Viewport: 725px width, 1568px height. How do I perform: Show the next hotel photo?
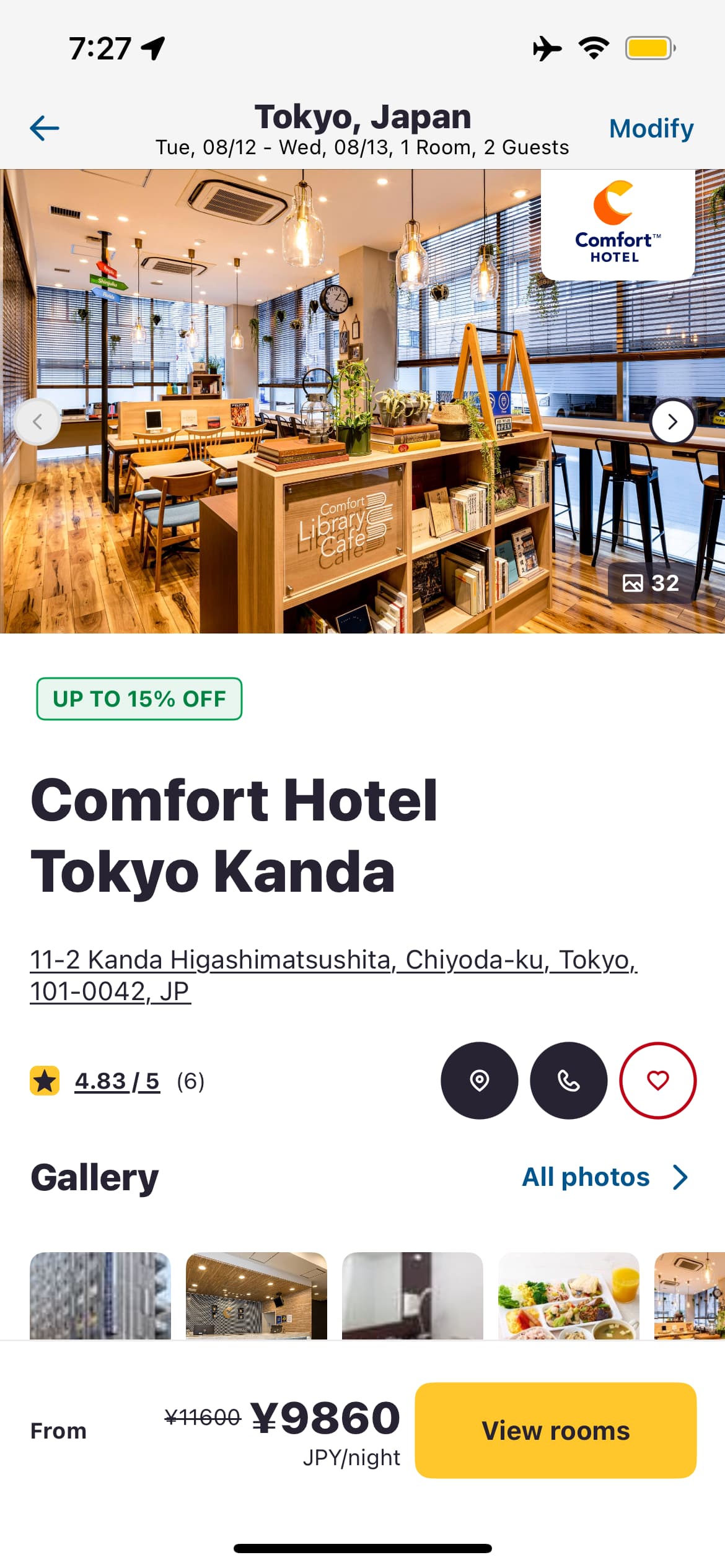click(672, 422)
